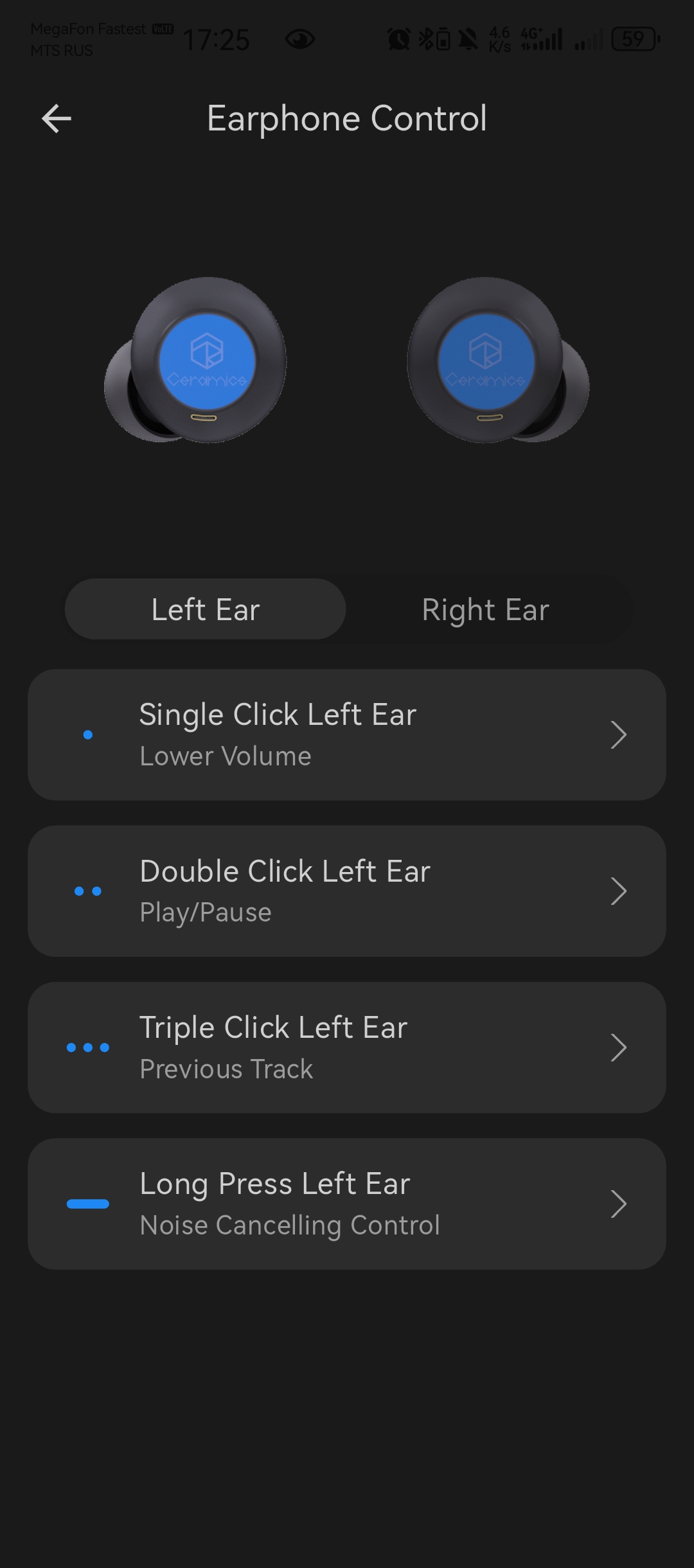Open Single Click Left Ear setting

point(347,735)
